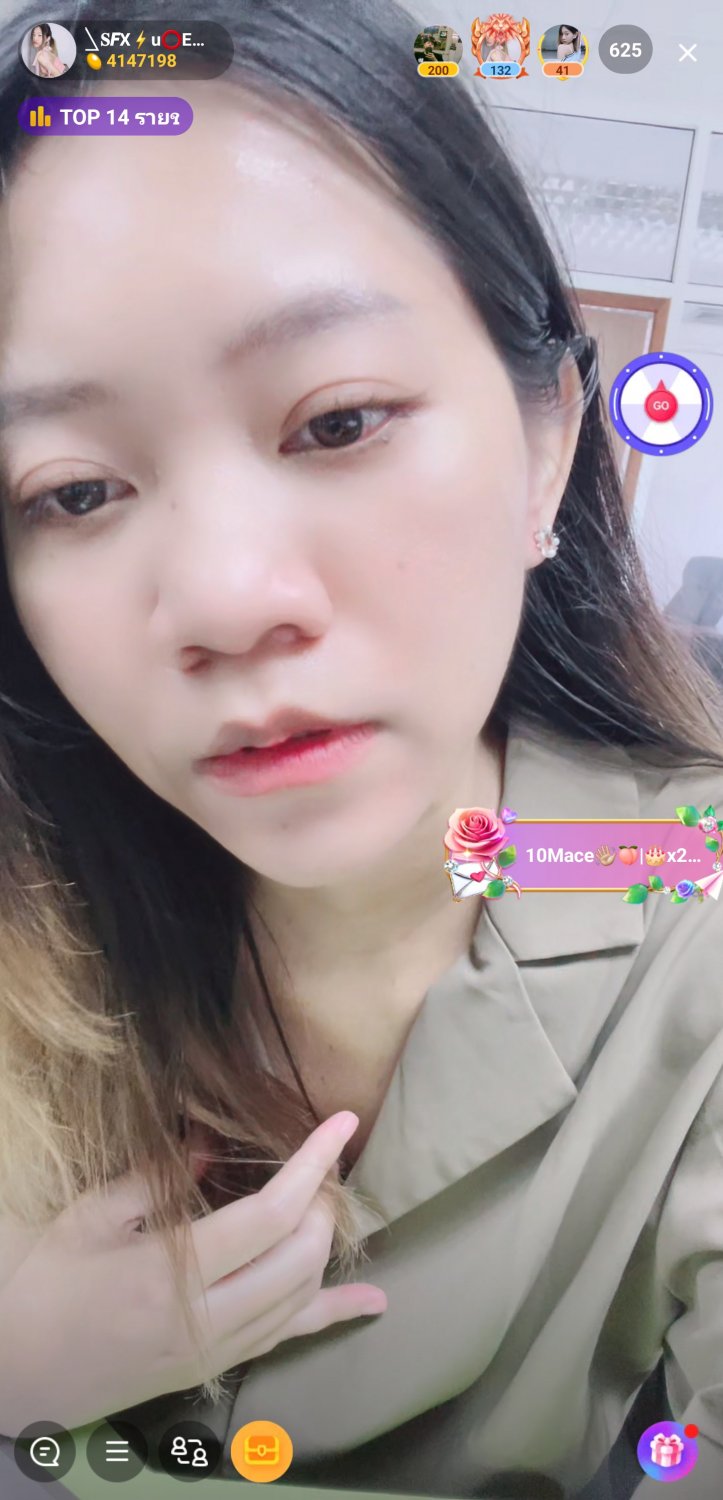View gifter avatar with 132 badge

[500, 48]
